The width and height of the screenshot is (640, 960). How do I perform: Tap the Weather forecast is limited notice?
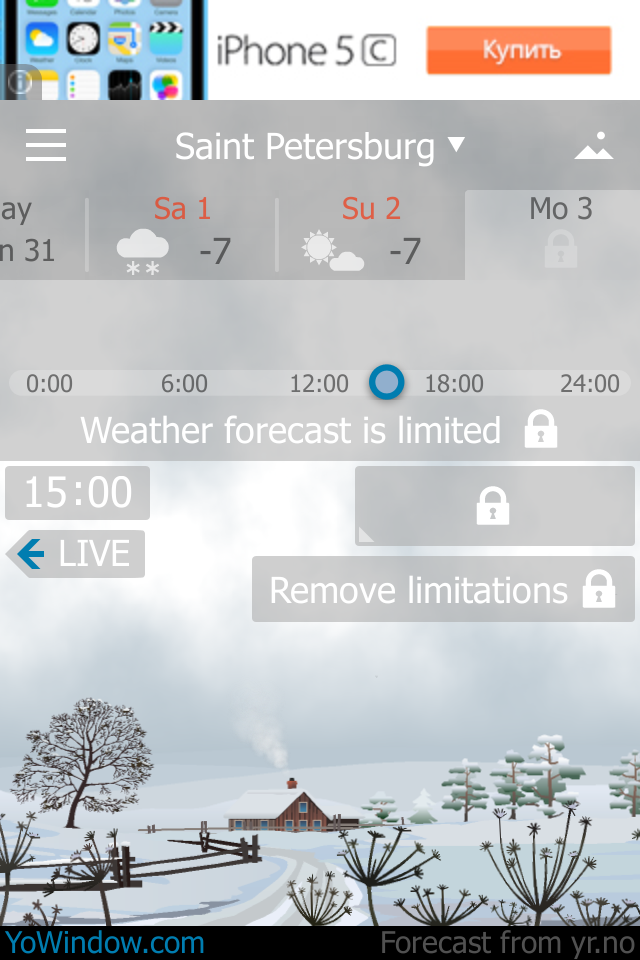pyautogui.click(x=320, y=430)
